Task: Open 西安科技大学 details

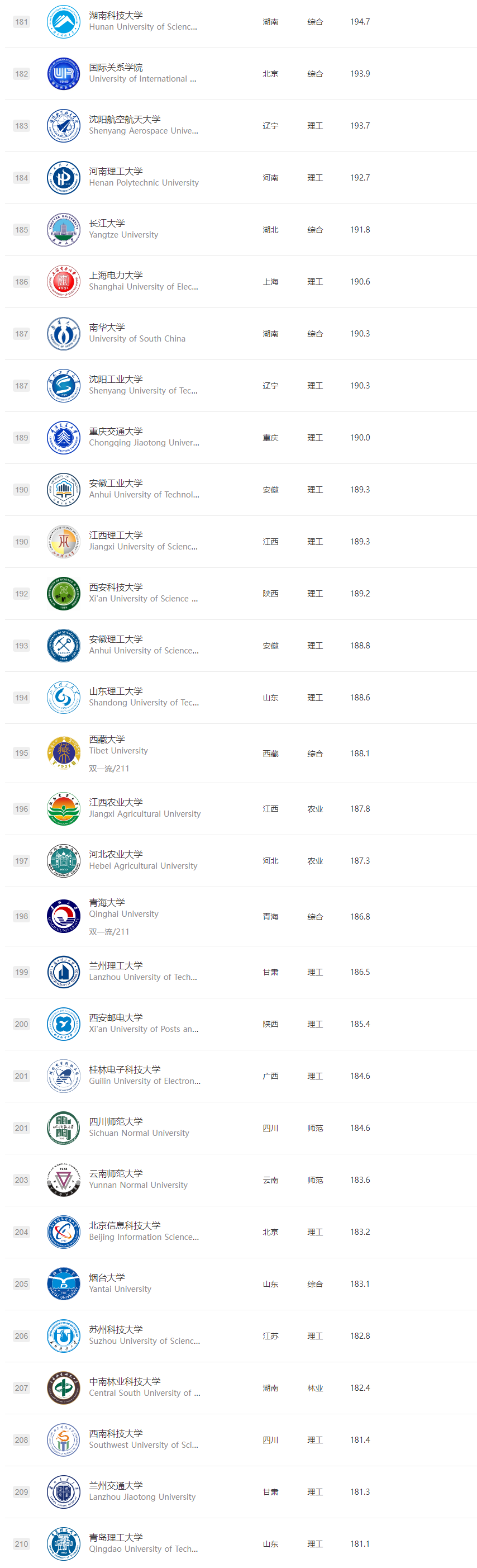Action: [x=116, y=588]
